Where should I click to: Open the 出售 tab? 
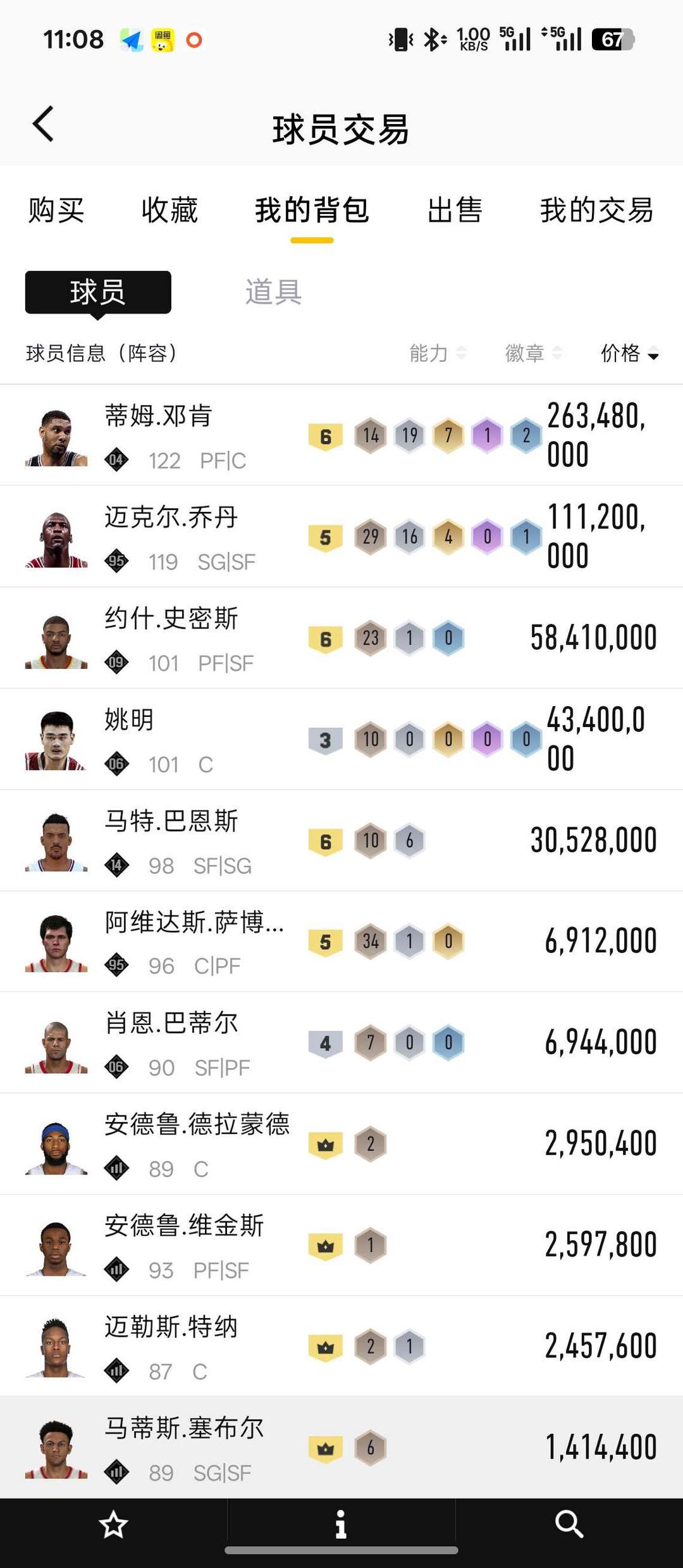point(455,210)
